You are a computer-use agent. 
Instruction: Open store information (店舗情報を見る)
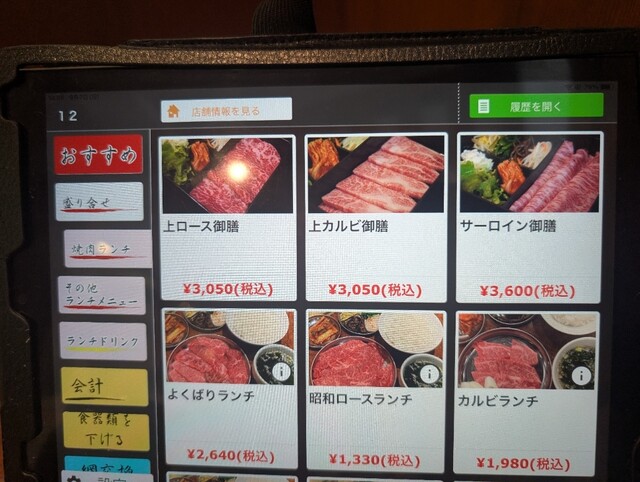click(x=226, y=110)
